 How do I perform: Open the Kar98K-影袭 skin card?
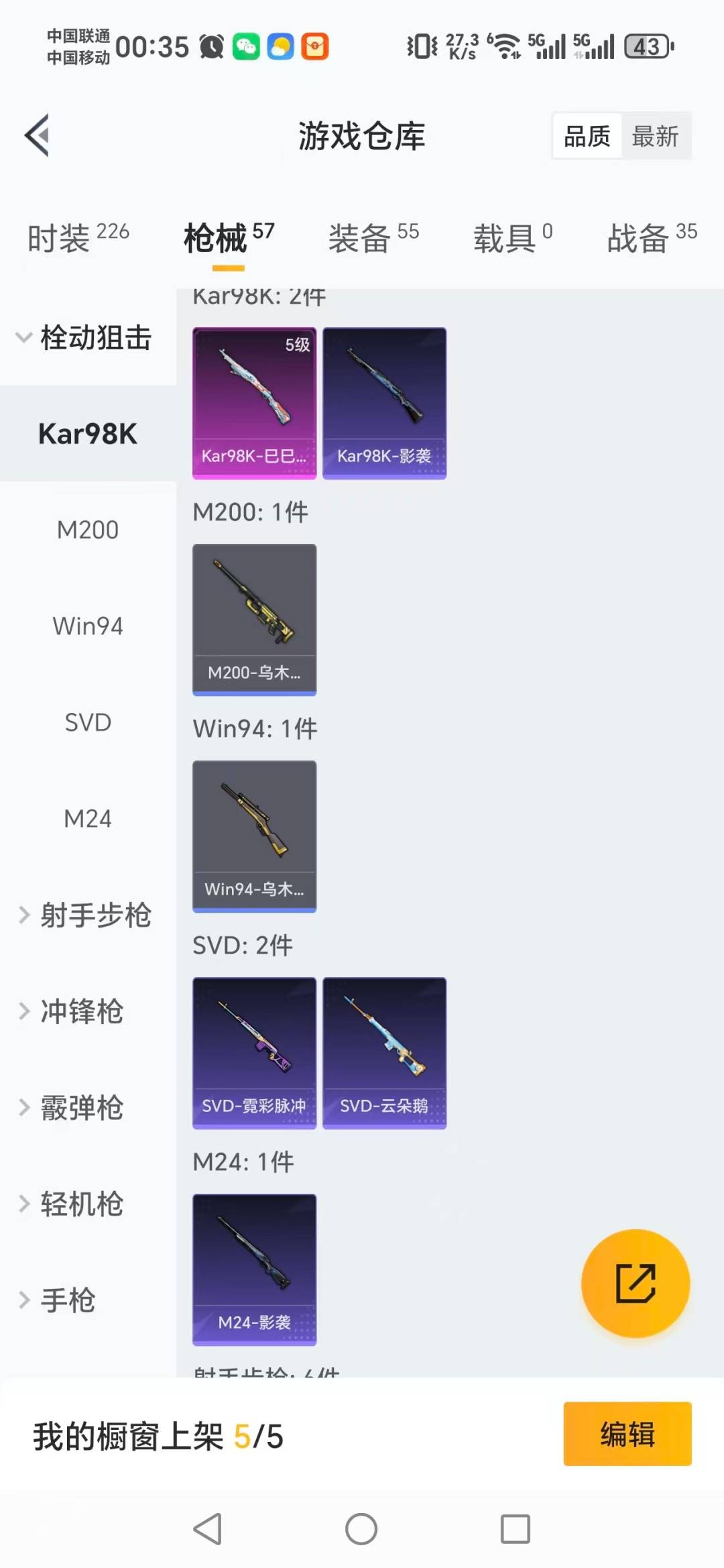point(384,403)
